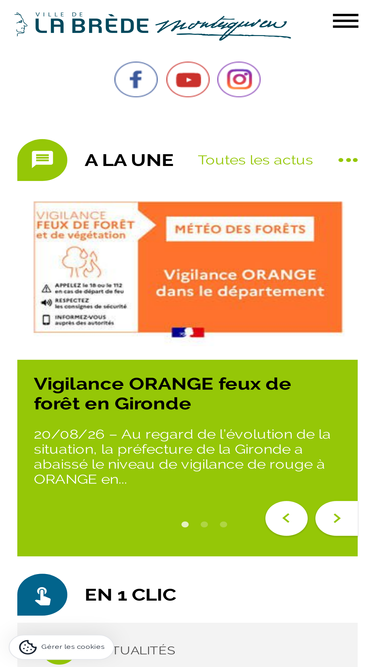
Task: Open the YouTube channel
Action: pos(188,80)
